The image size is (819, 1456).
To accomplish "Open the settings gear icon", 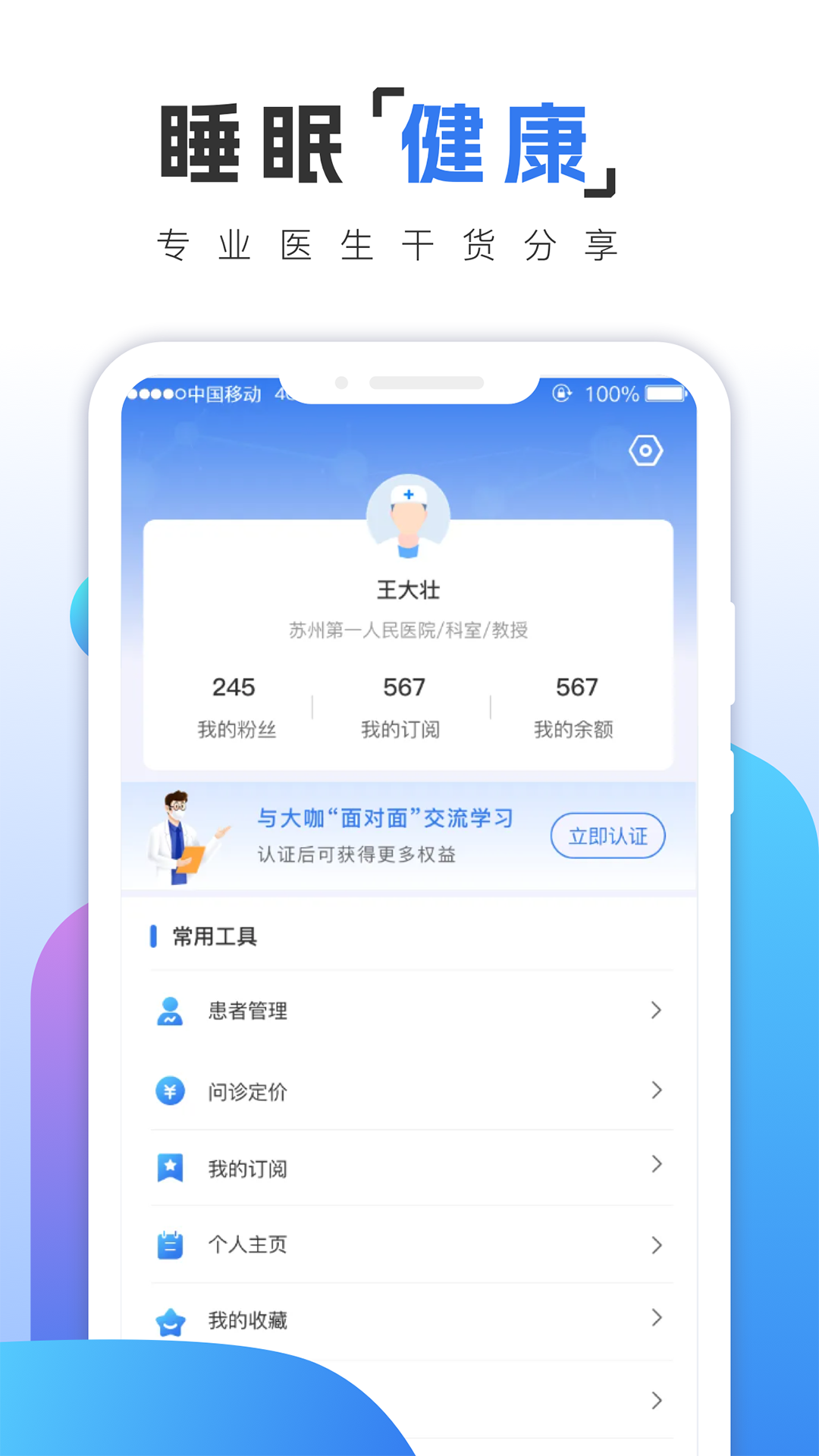I will [x=645, y=450].
